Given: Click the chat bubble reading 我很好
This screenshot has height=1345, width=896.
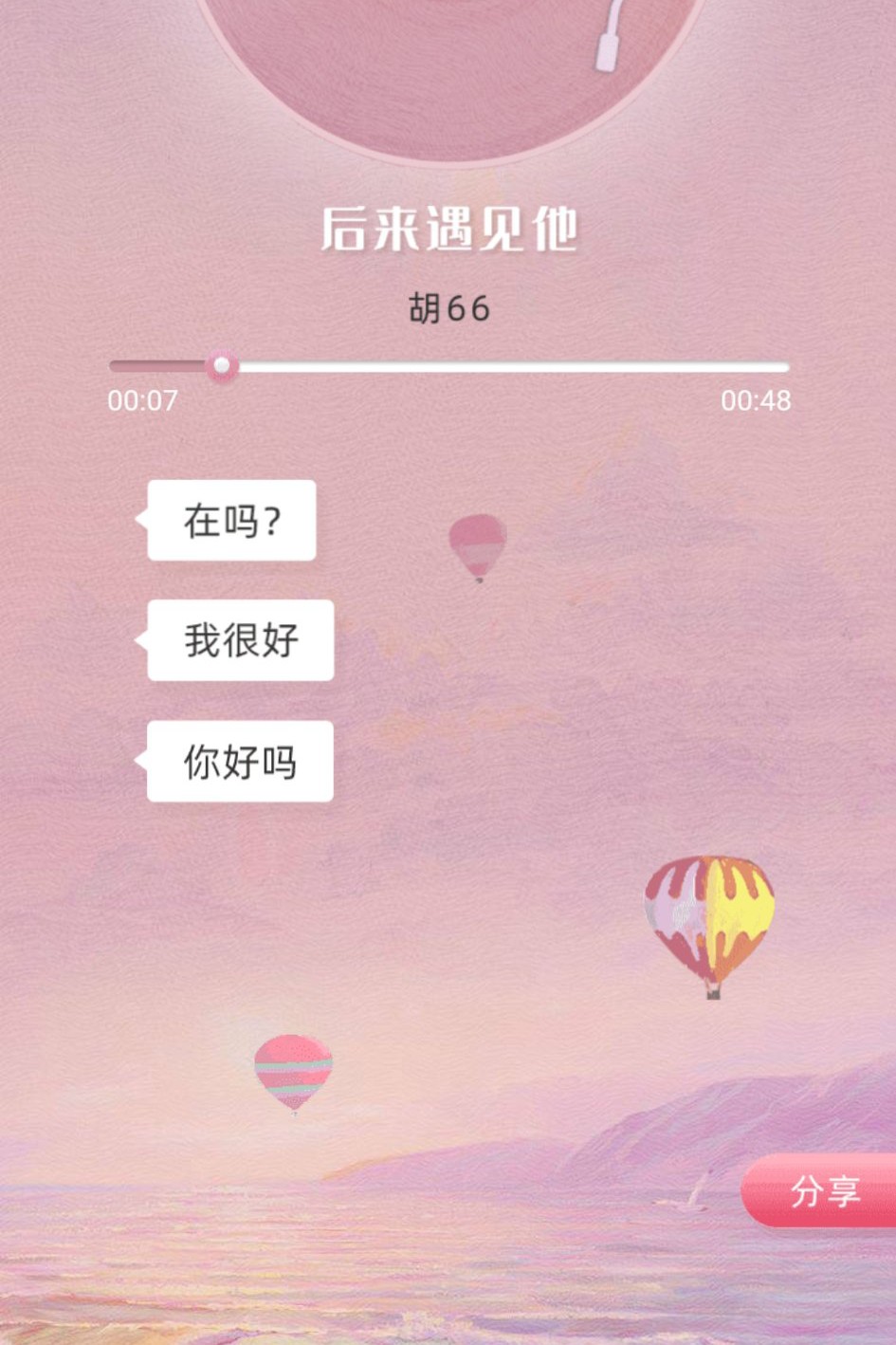Looking at the screenshot, I should (x=238, y=641).
